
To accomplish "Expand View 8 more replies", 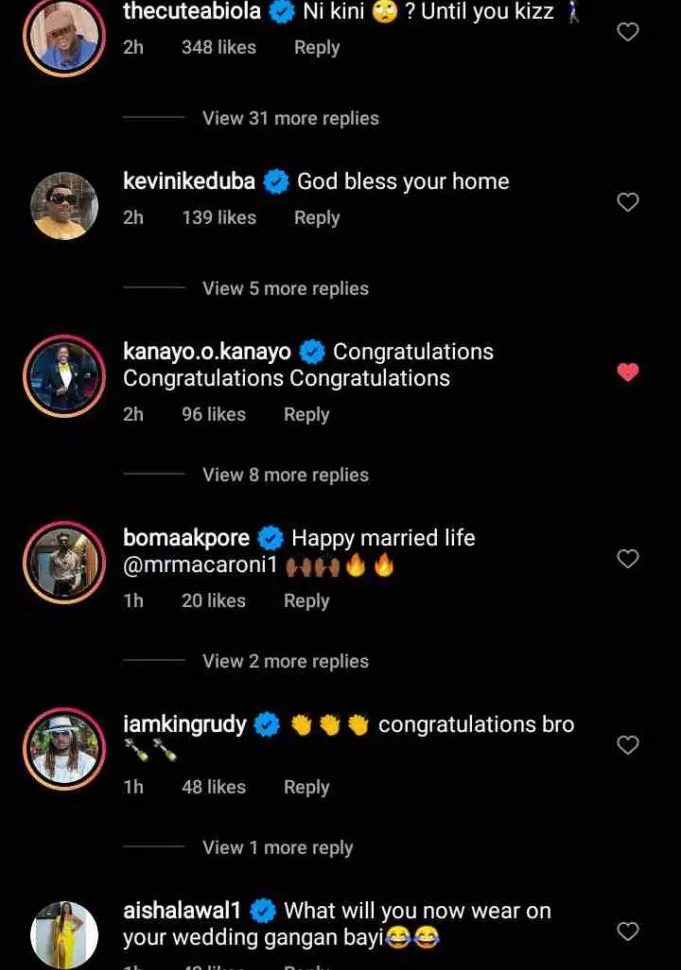I will click(285, 475).
